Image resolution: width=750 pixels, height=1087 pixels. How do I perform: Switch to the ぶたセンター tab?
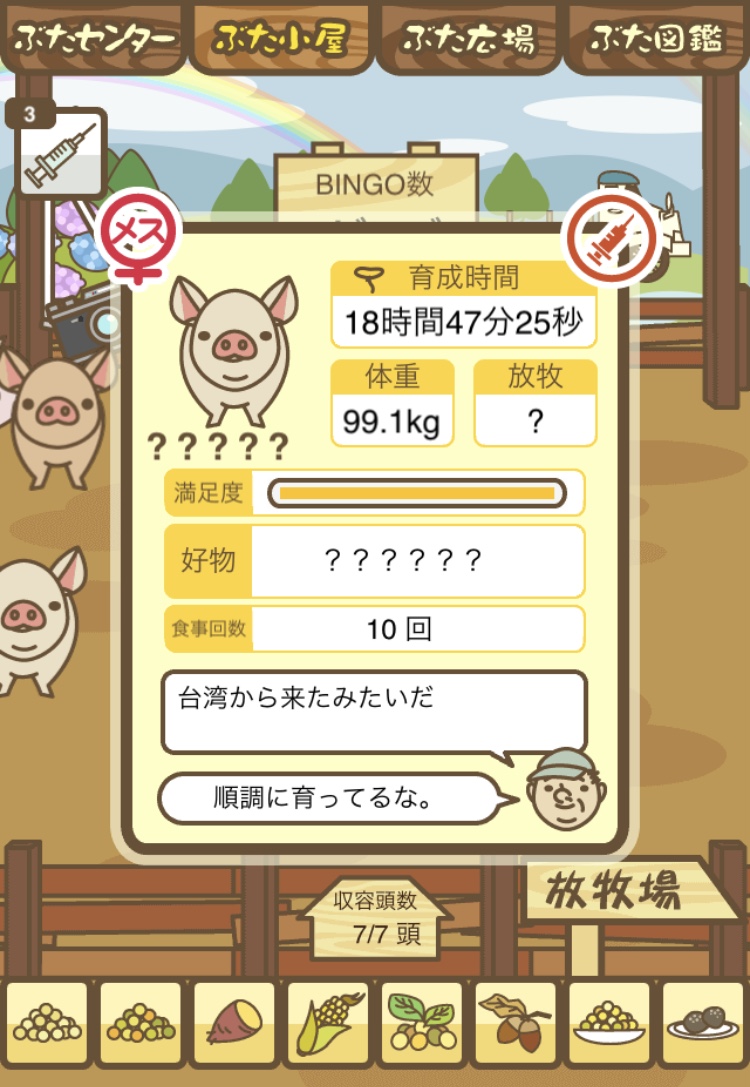tap(93, 38)
